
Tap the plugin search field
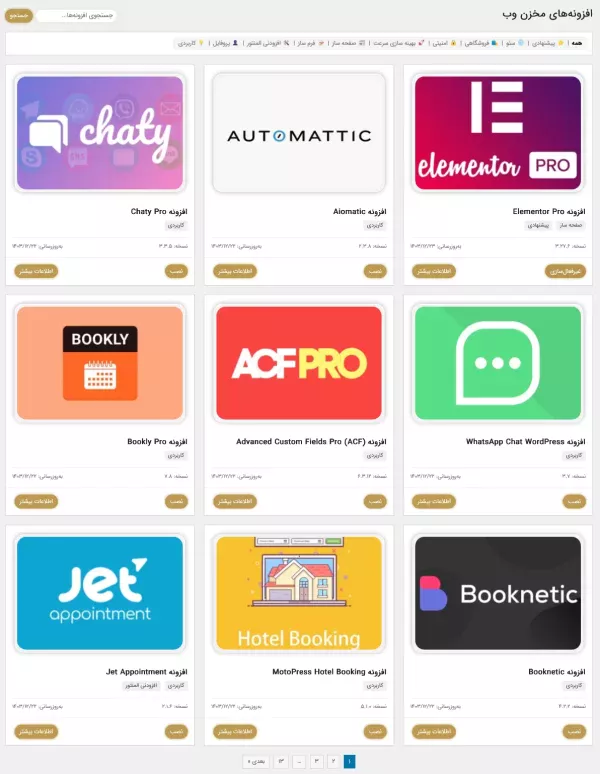click(x=76, y=16)
